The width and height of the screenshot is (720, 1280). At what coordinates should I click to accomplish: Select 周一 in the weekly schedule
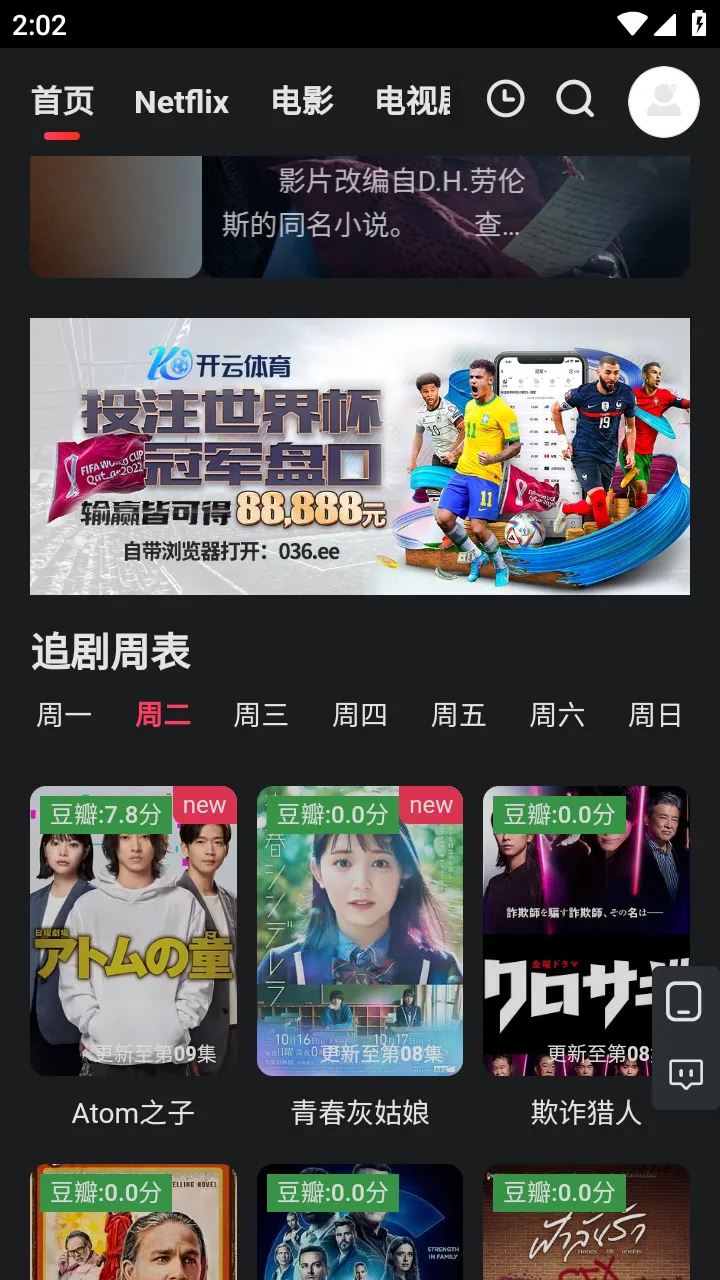[64, 715]
